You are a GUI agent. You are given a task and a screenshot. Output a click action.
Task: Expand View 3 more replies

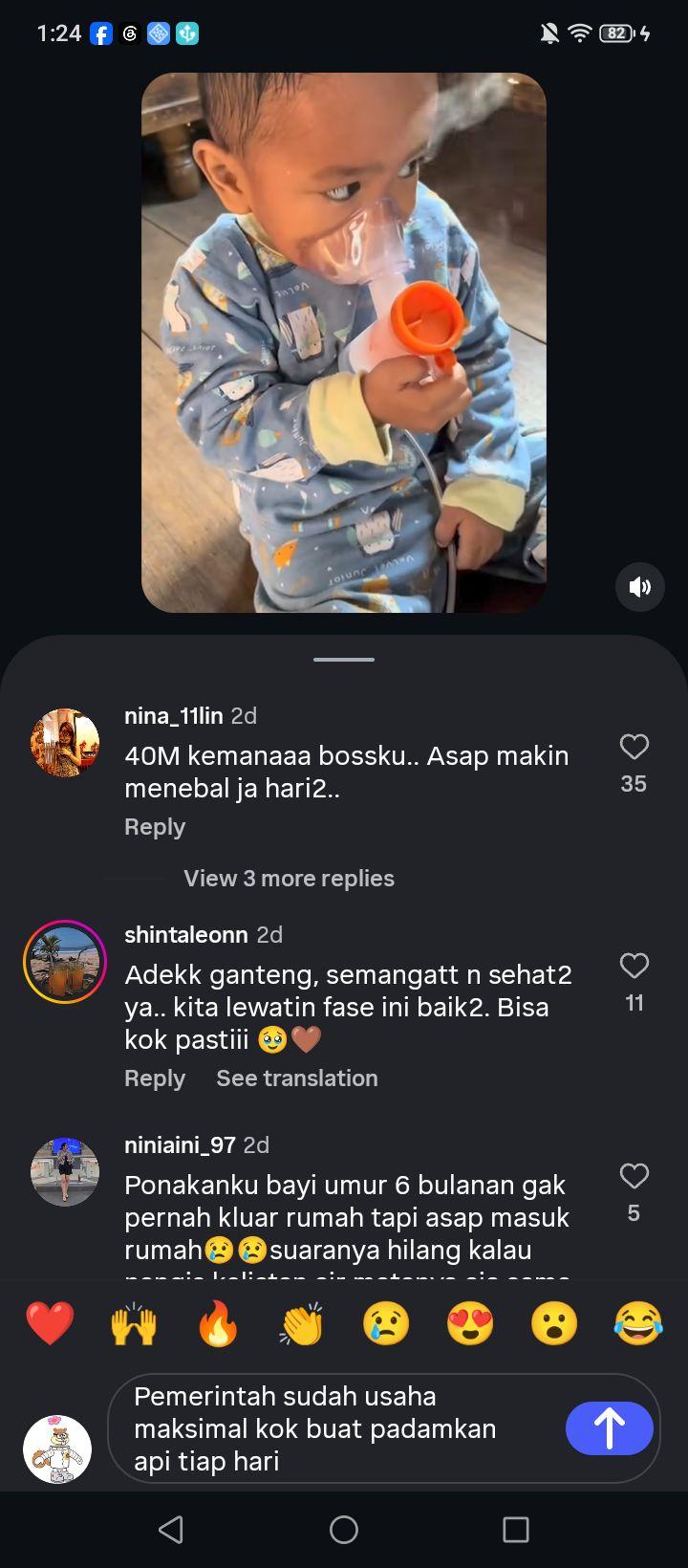(289, 879)
